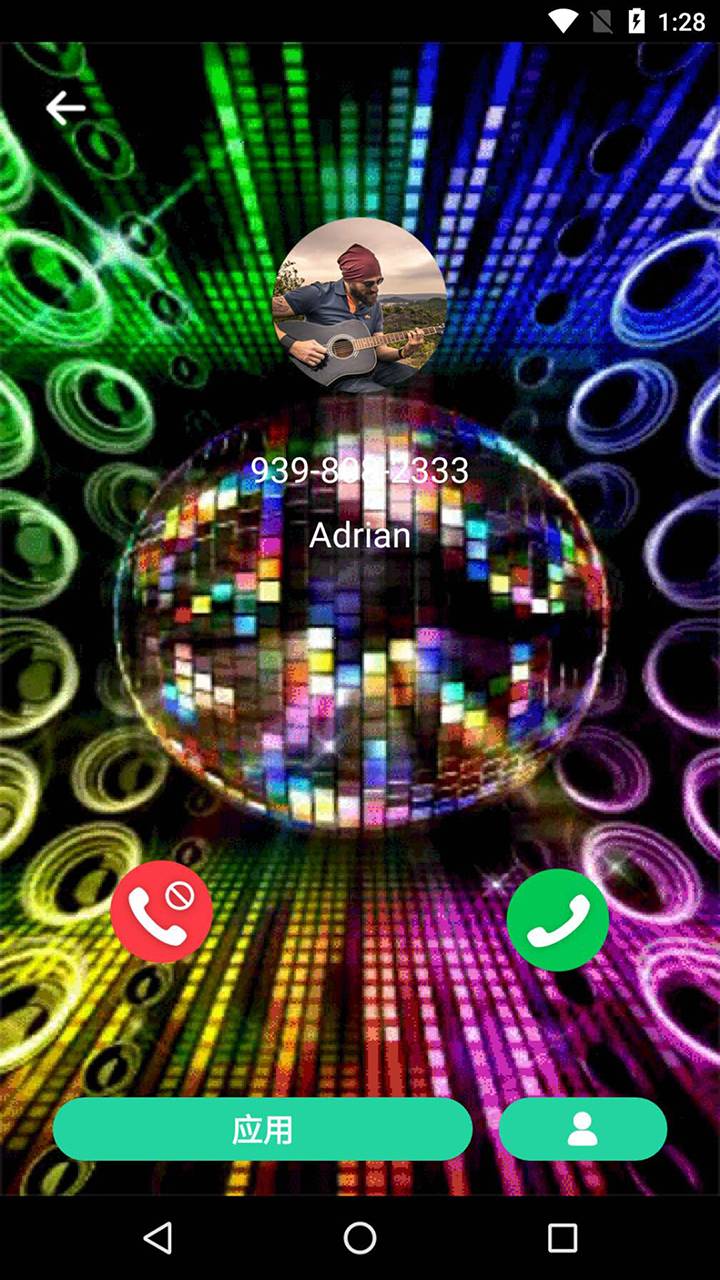Open the contact selection button
This screenshot has width=720, height=1280.
(x=582, y=1129)
